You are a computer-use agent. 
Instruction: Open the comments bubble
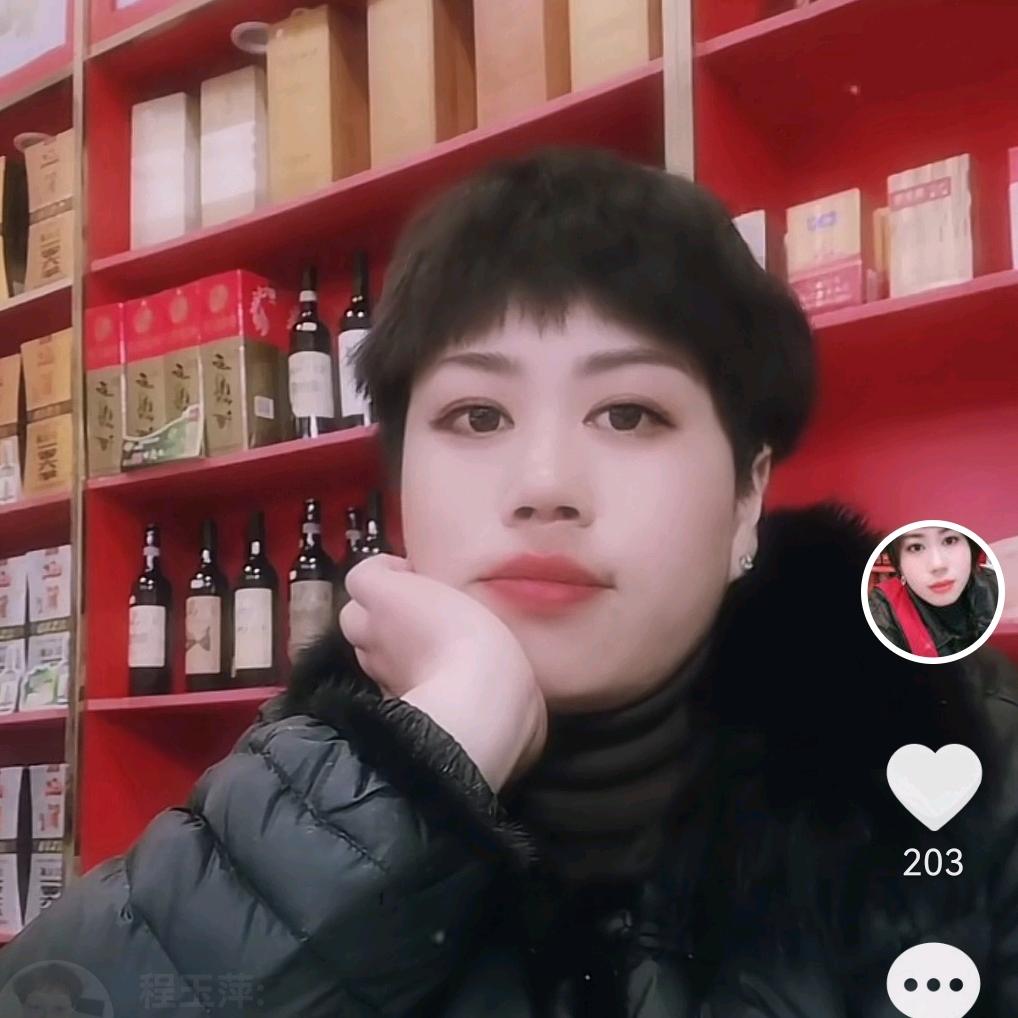(933, 983)
